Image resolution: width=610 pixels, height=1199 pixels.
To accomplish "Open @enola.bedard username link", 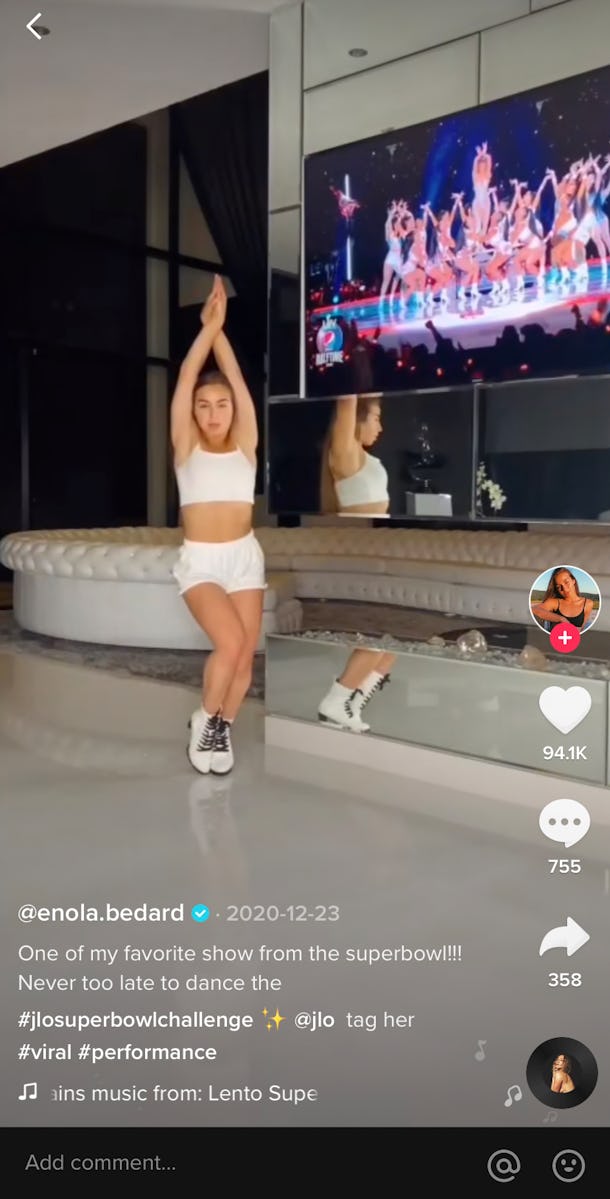I will (101, 913).
